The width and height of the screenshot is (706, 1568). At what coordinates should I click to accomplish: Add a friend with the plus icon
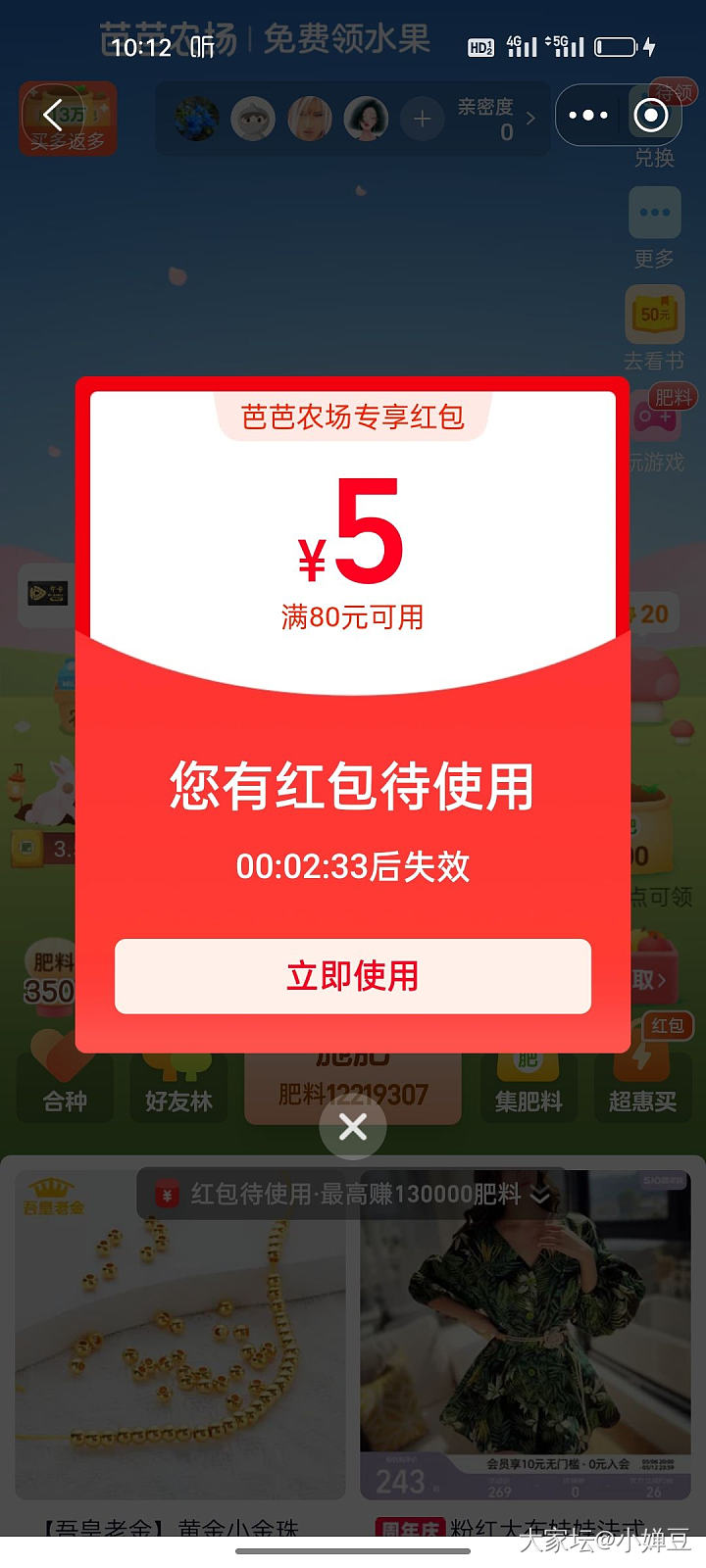click(x=422, y=120)
